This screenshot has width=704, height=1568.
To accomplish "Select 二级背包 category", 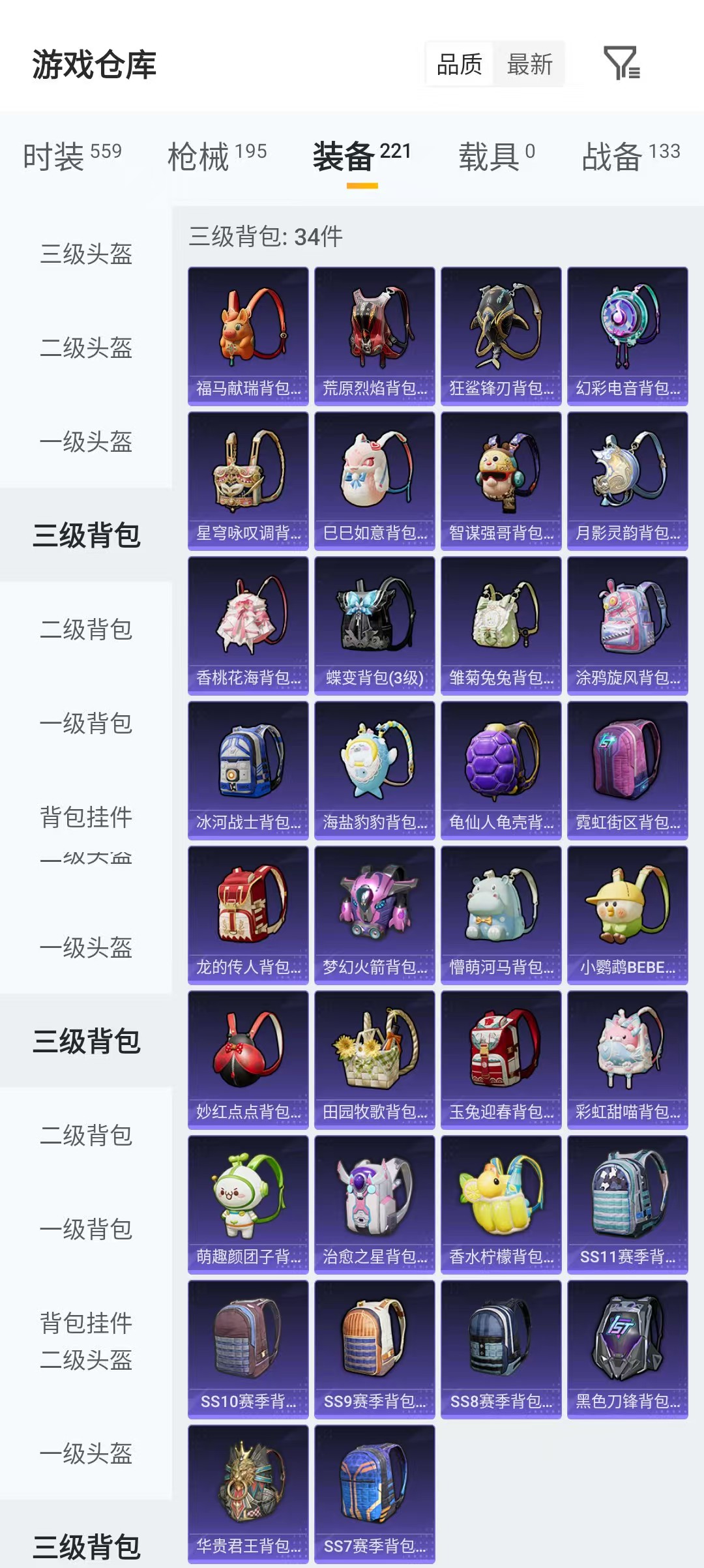I will (x=85, y=629).
